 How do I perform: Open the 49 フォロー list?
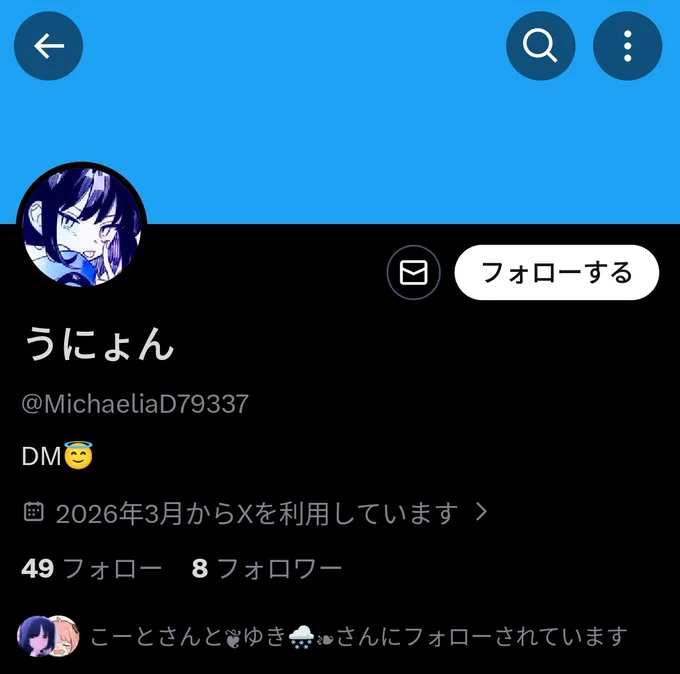click(92, 568)
